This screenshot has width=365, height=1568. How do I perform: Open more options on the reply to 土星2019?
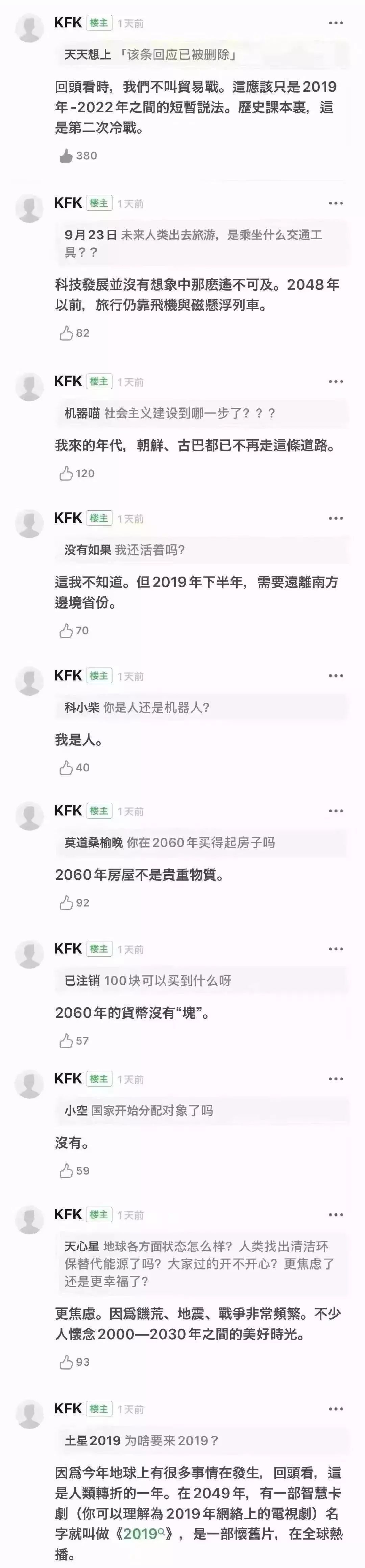tap(336, 1409)
